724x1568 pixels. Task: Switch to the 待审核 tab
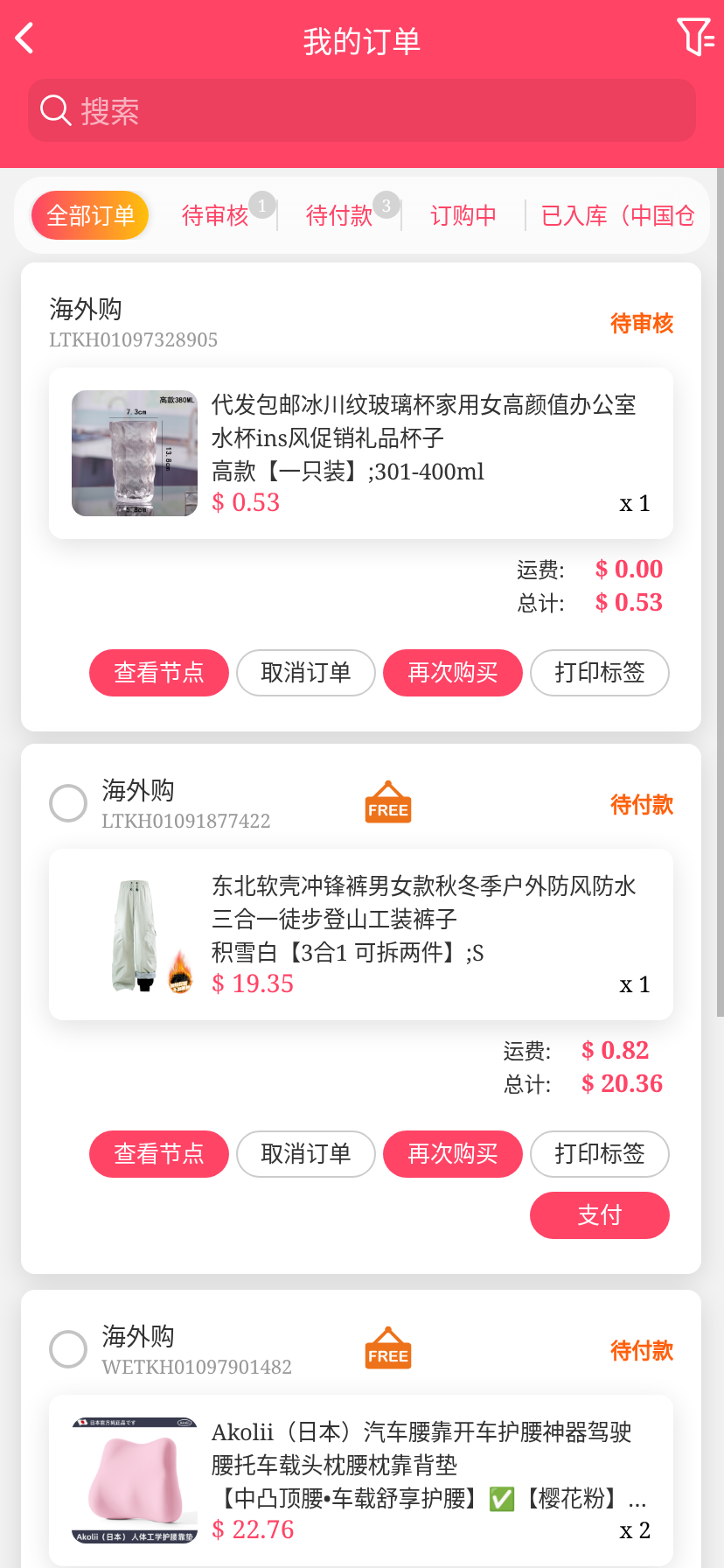click(x=215, y=215)
